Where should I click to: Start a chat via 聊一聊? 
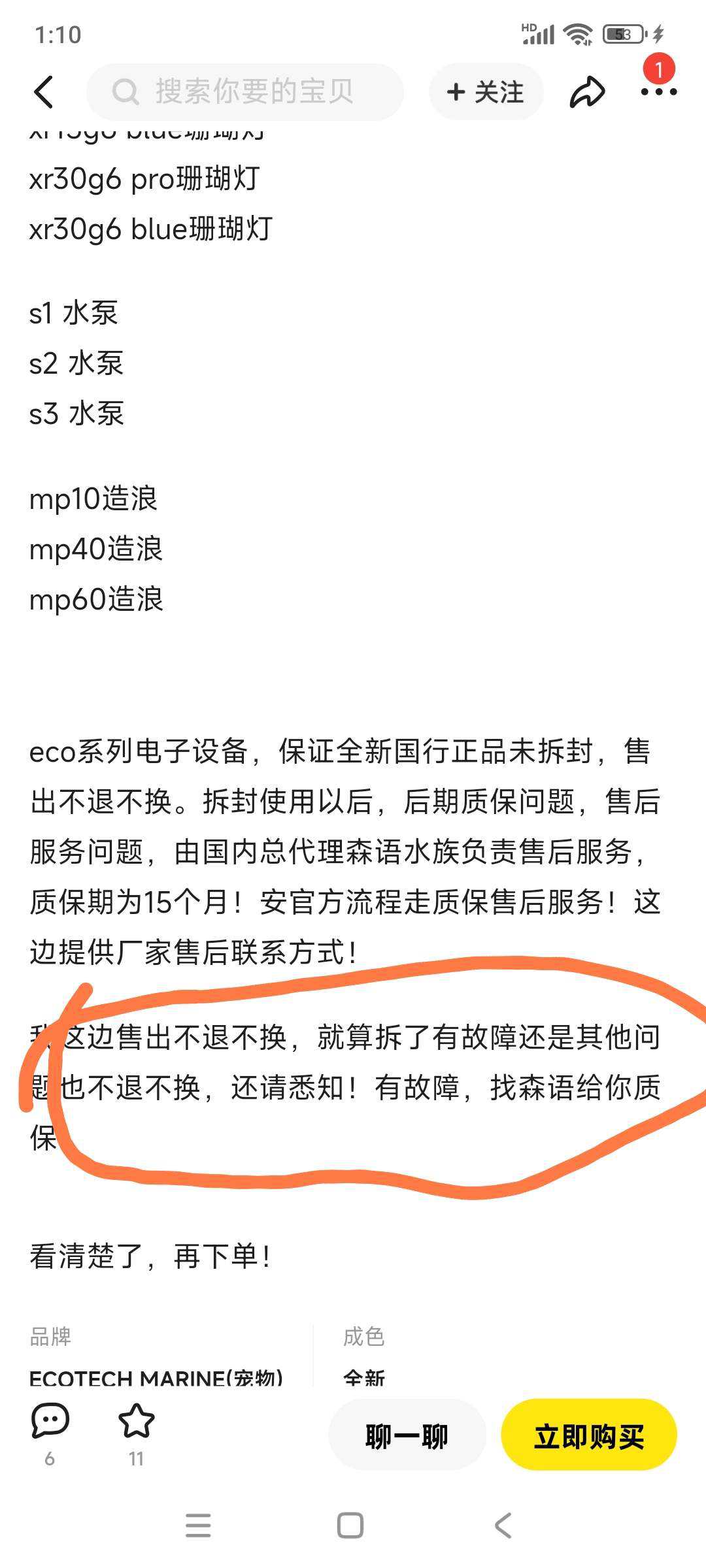(x=407, y=1437)
